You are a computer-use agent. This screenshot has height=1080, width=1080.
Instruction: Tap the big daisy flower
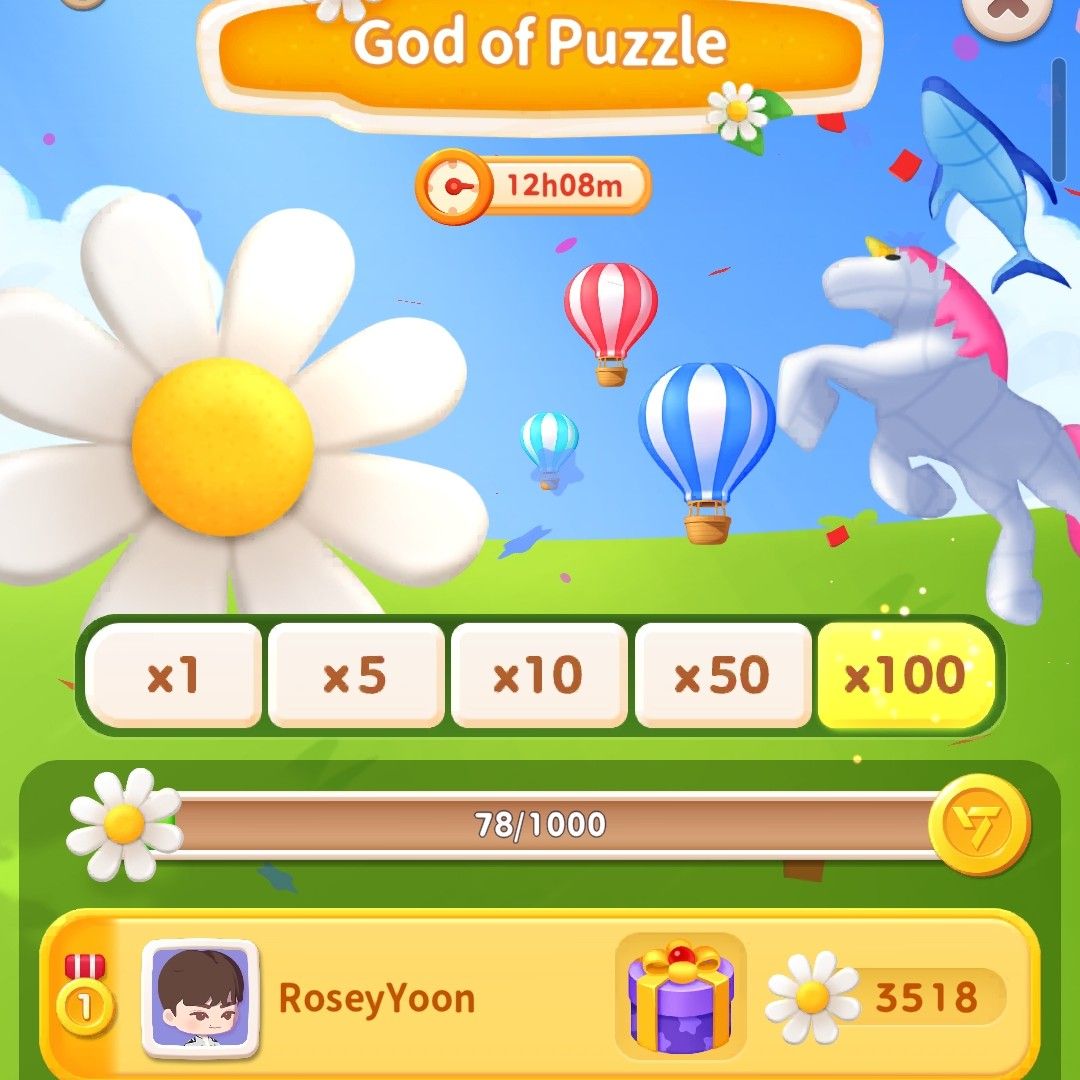click(222, 445)
